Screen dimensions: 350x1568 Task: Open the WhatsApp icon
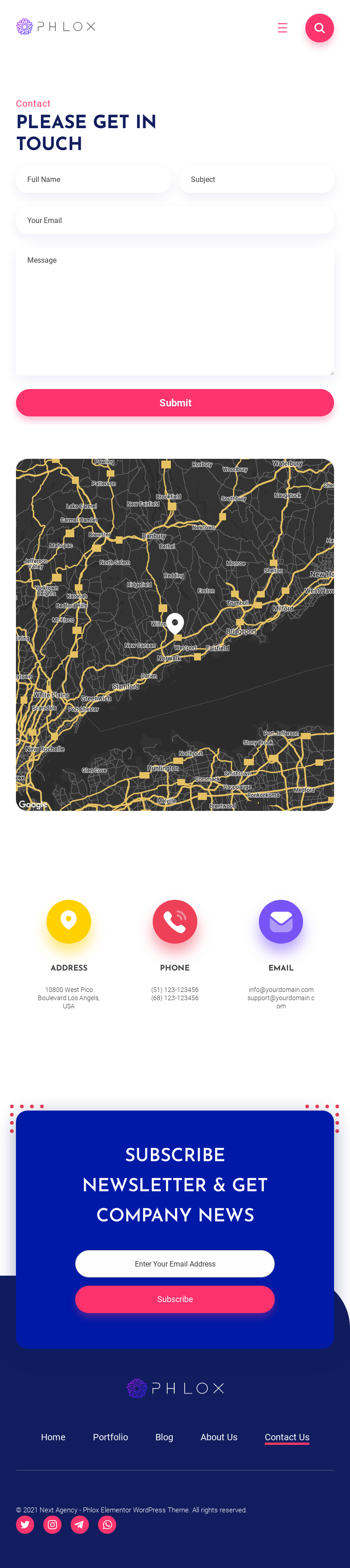(x=107, y=1524)
